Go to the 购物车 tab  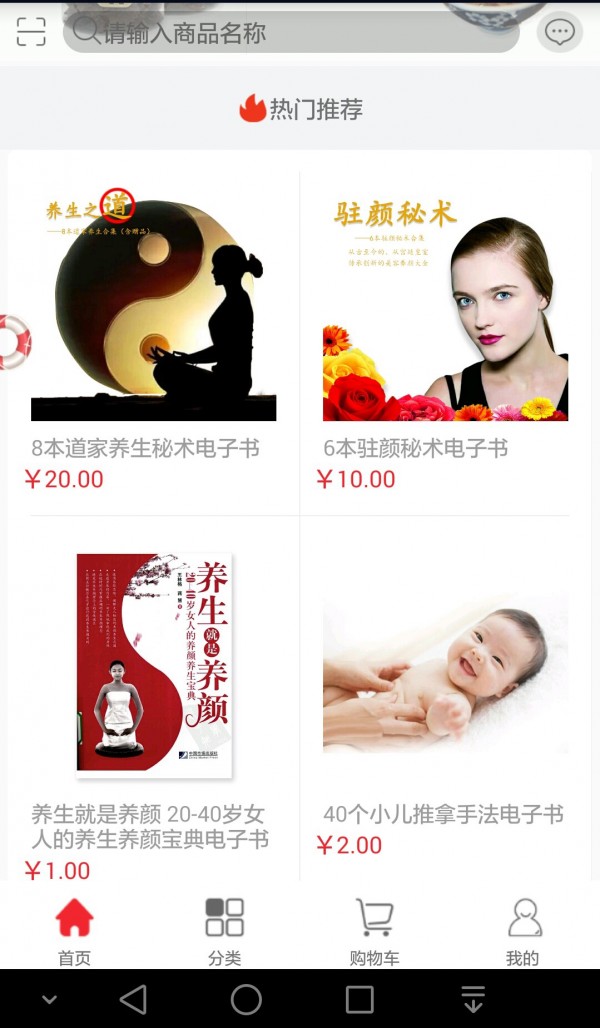coord(374,930)
